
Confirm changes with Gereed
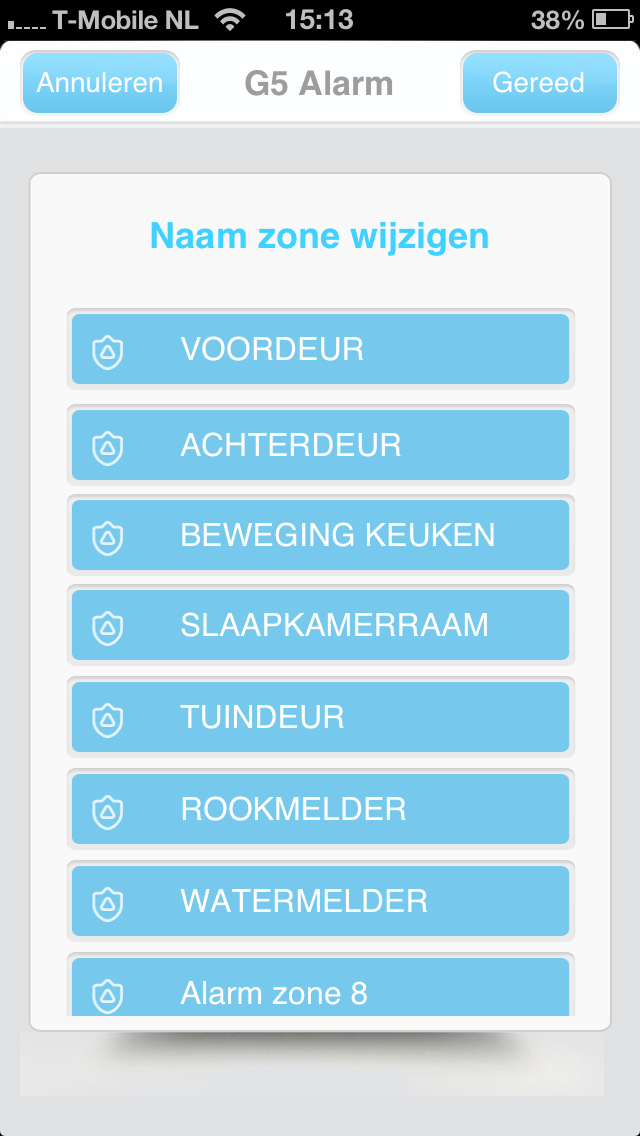539,82
